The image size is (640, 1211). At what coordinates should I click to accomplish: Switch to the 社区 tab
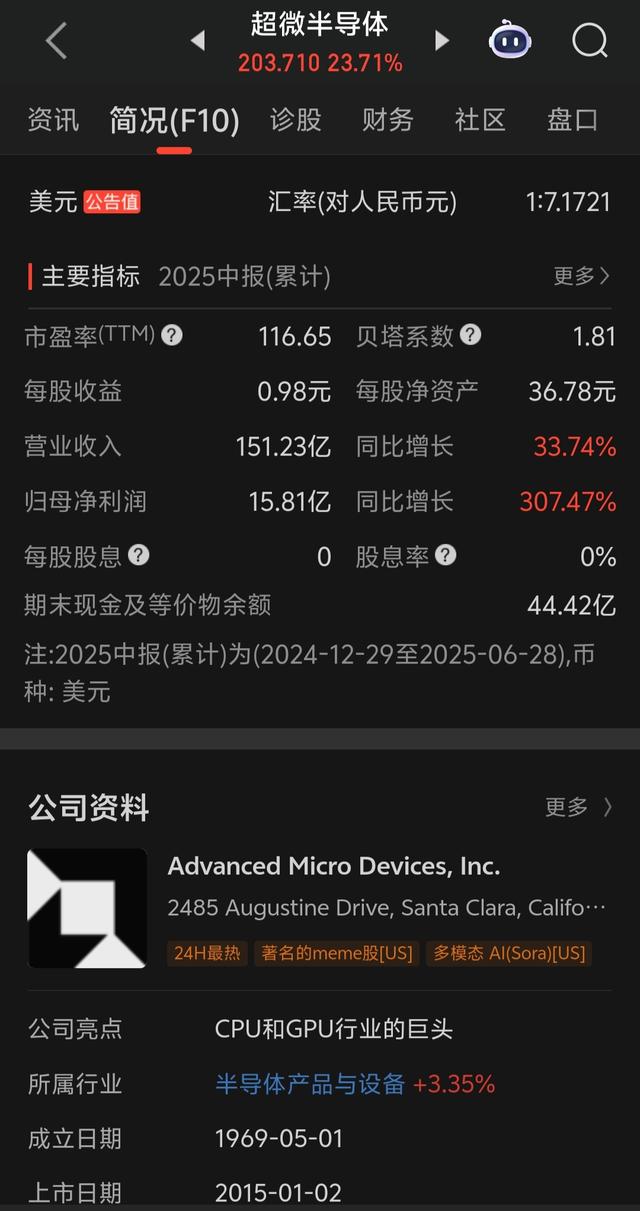[480, 120]
